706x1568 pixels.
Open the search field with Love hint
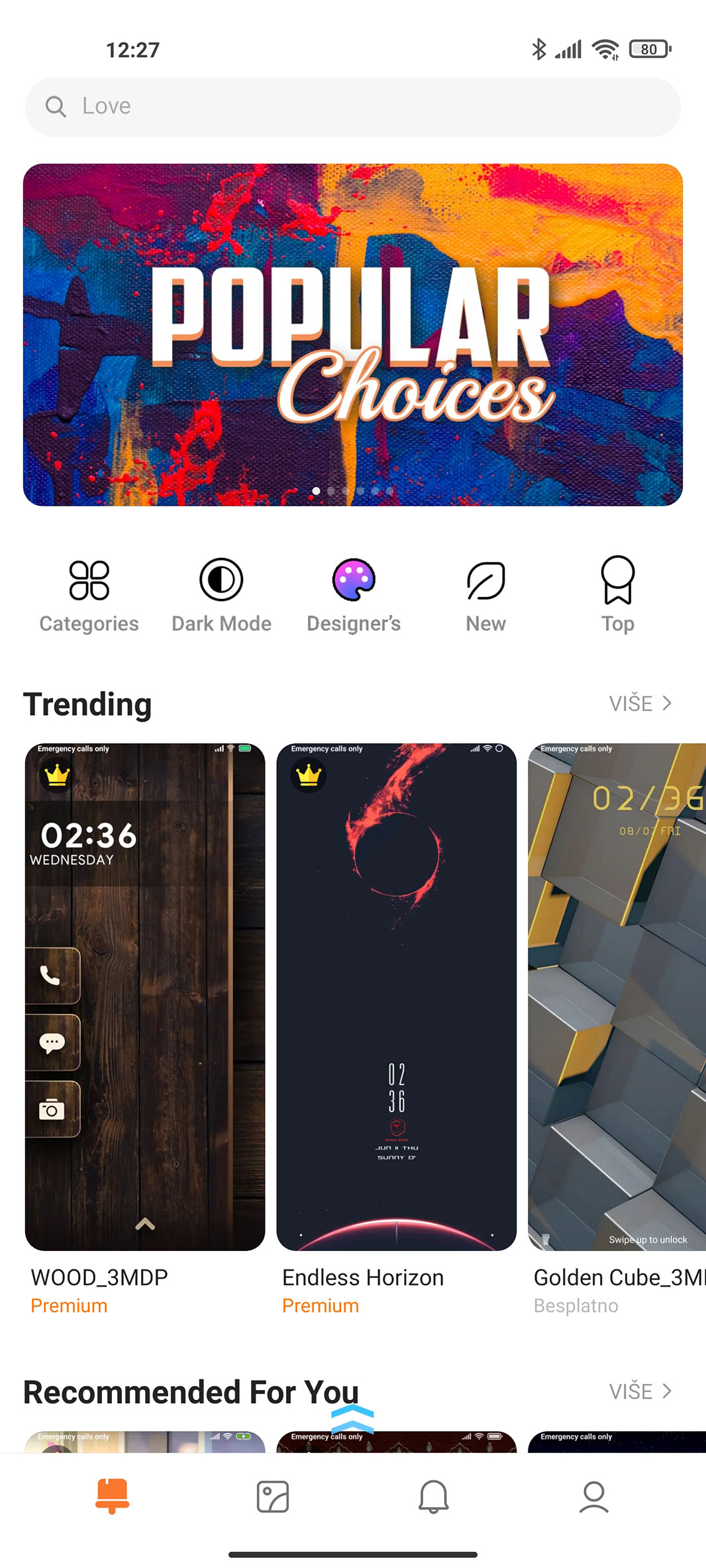coord(352,107)
